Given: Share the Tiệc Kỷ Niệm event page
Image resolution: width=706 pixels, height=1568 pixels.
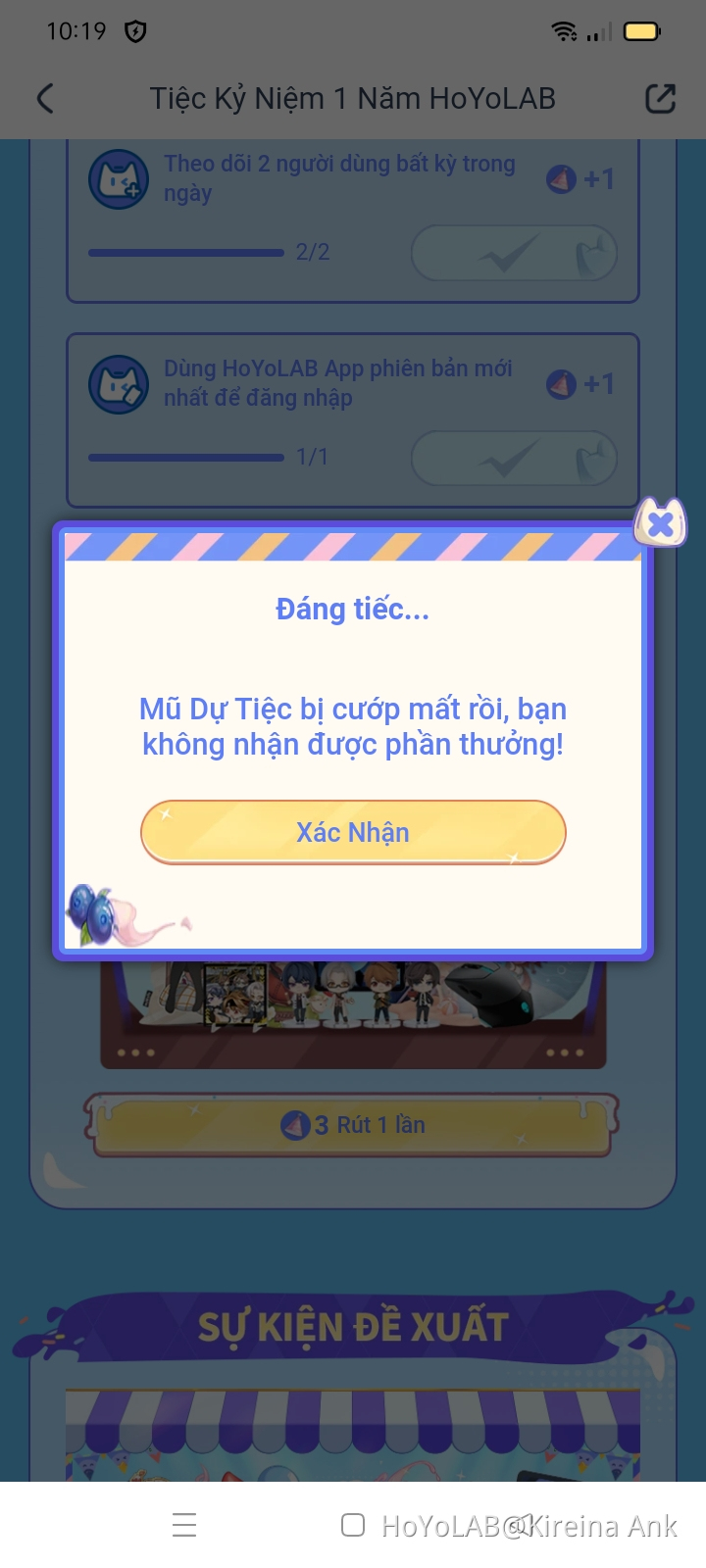Looking at the screenshot, I should [660, 98].
